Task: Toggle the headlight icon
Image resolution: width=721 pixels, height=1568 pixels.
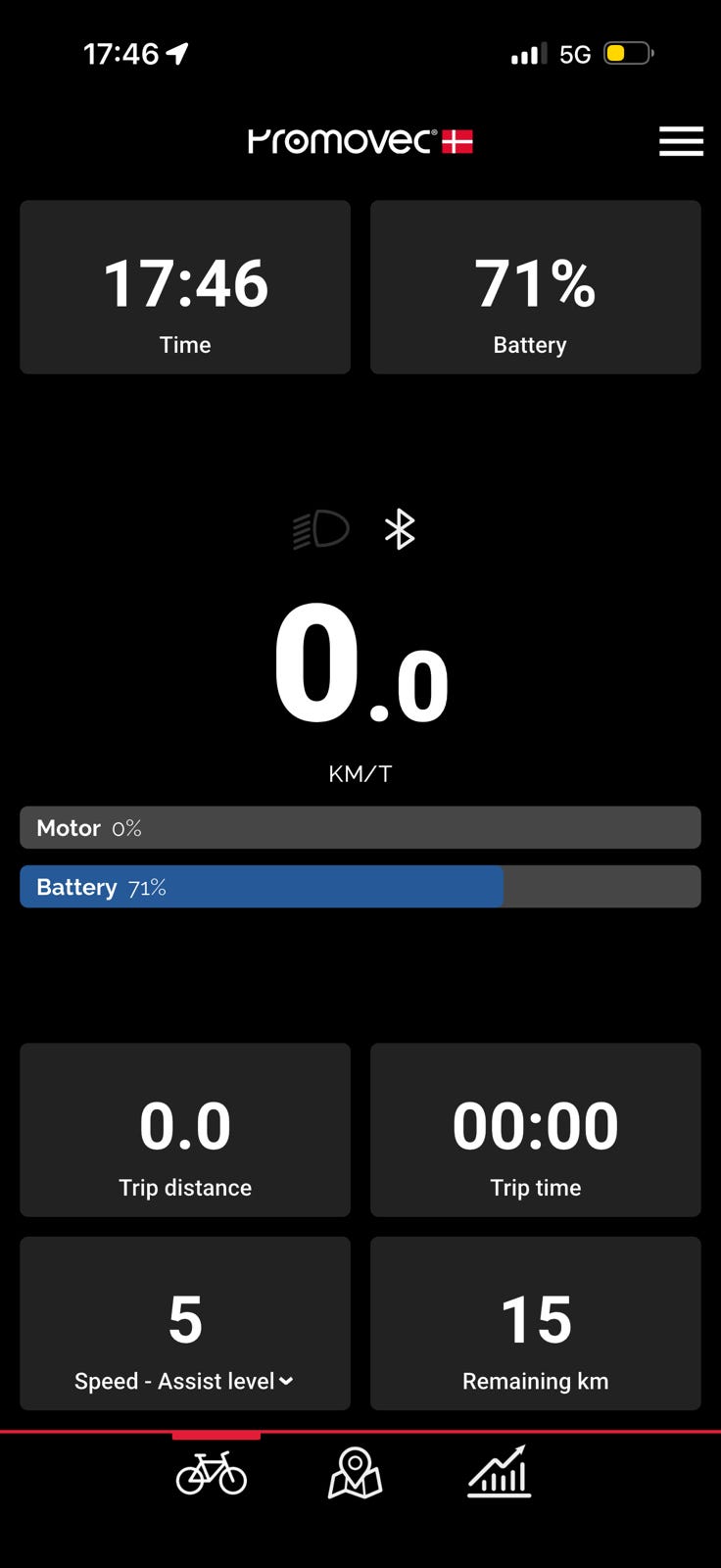Action: coord(320,529)
